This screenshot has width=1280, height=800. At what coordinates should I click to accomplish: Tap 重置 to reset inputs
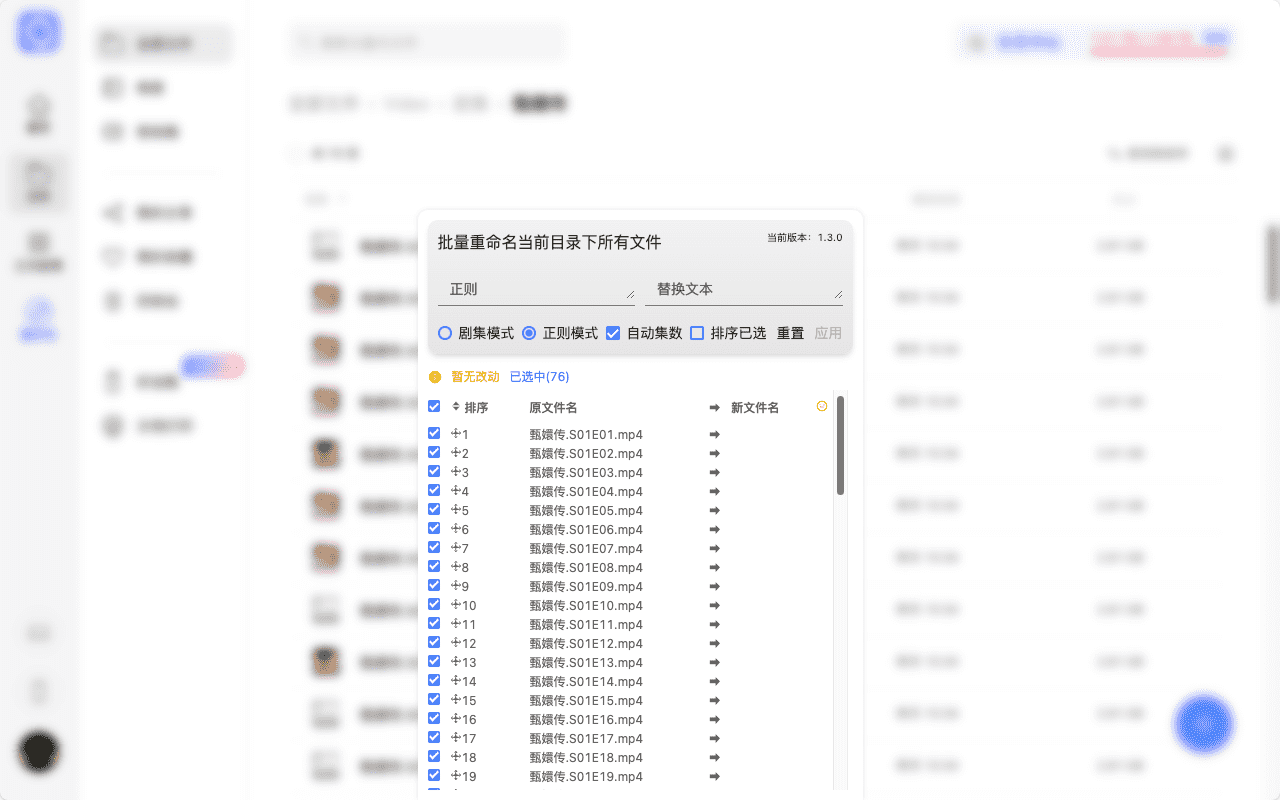click(790, 333)
